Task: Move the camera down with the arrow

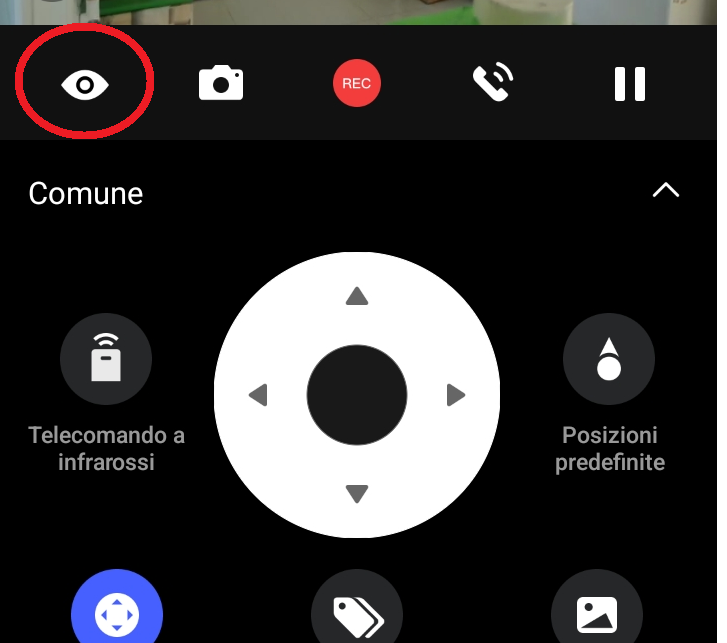Action: coord(357,493)
